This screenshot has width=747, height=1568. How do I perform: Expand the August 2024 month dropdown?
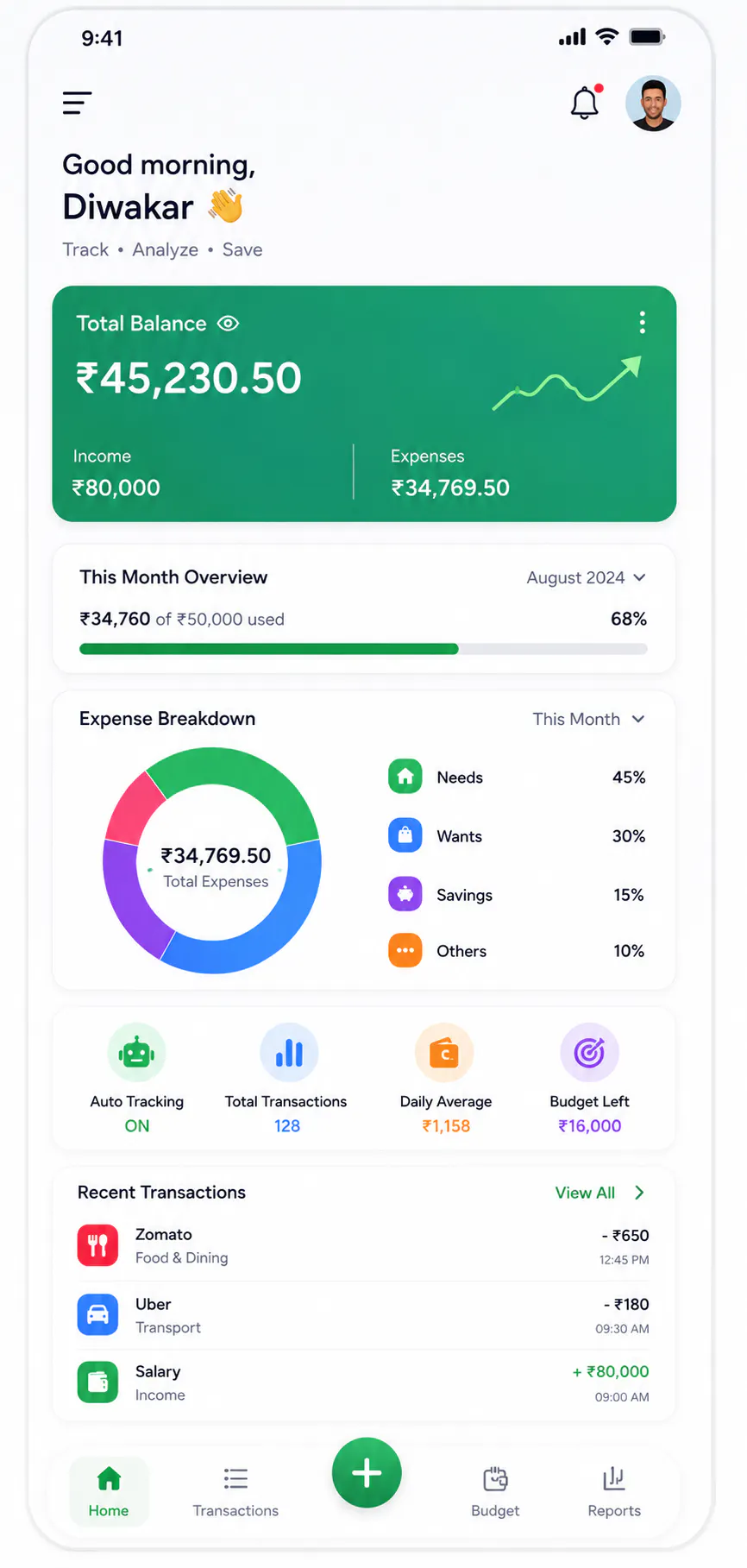(x=587, y=577)
